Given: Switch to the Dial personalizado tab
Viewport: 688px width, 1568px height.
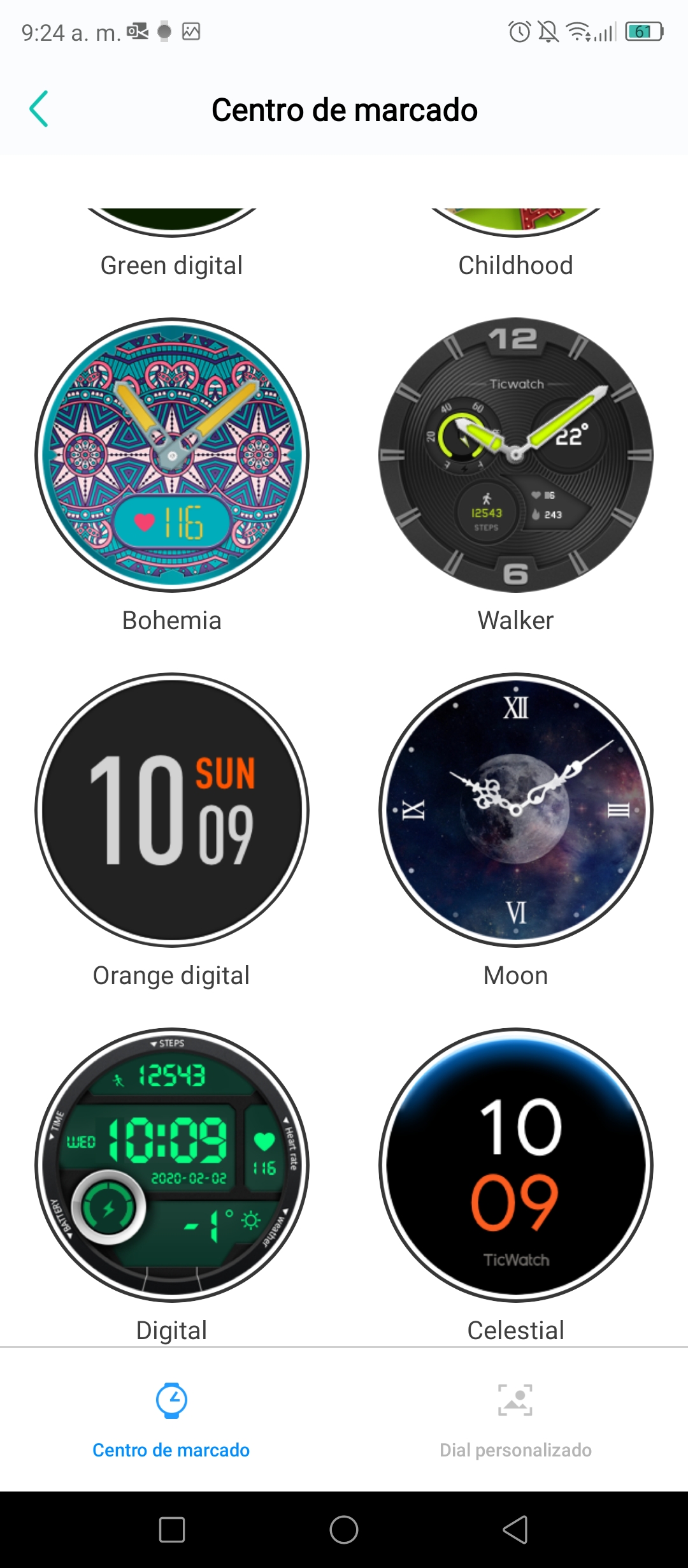Looking at the screenshot, I should 516,1420.
